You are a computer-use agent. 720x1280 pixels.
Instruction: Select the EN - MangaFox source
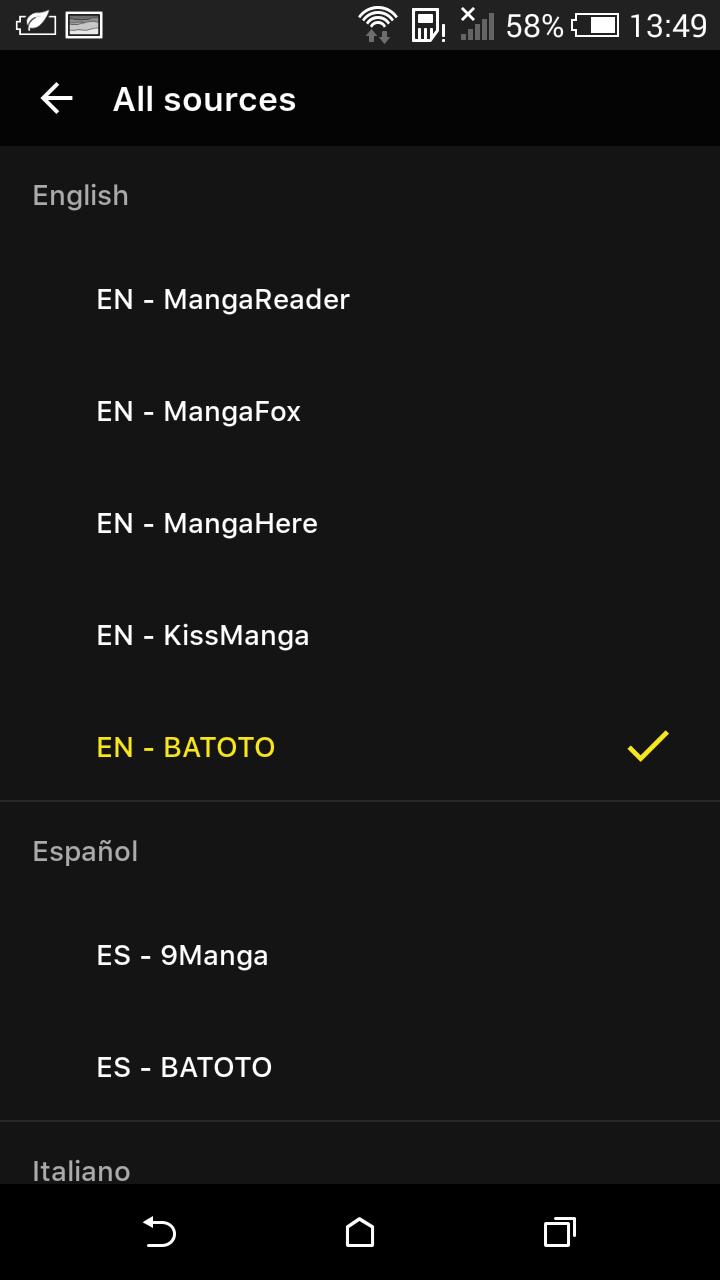pos(199,411)
